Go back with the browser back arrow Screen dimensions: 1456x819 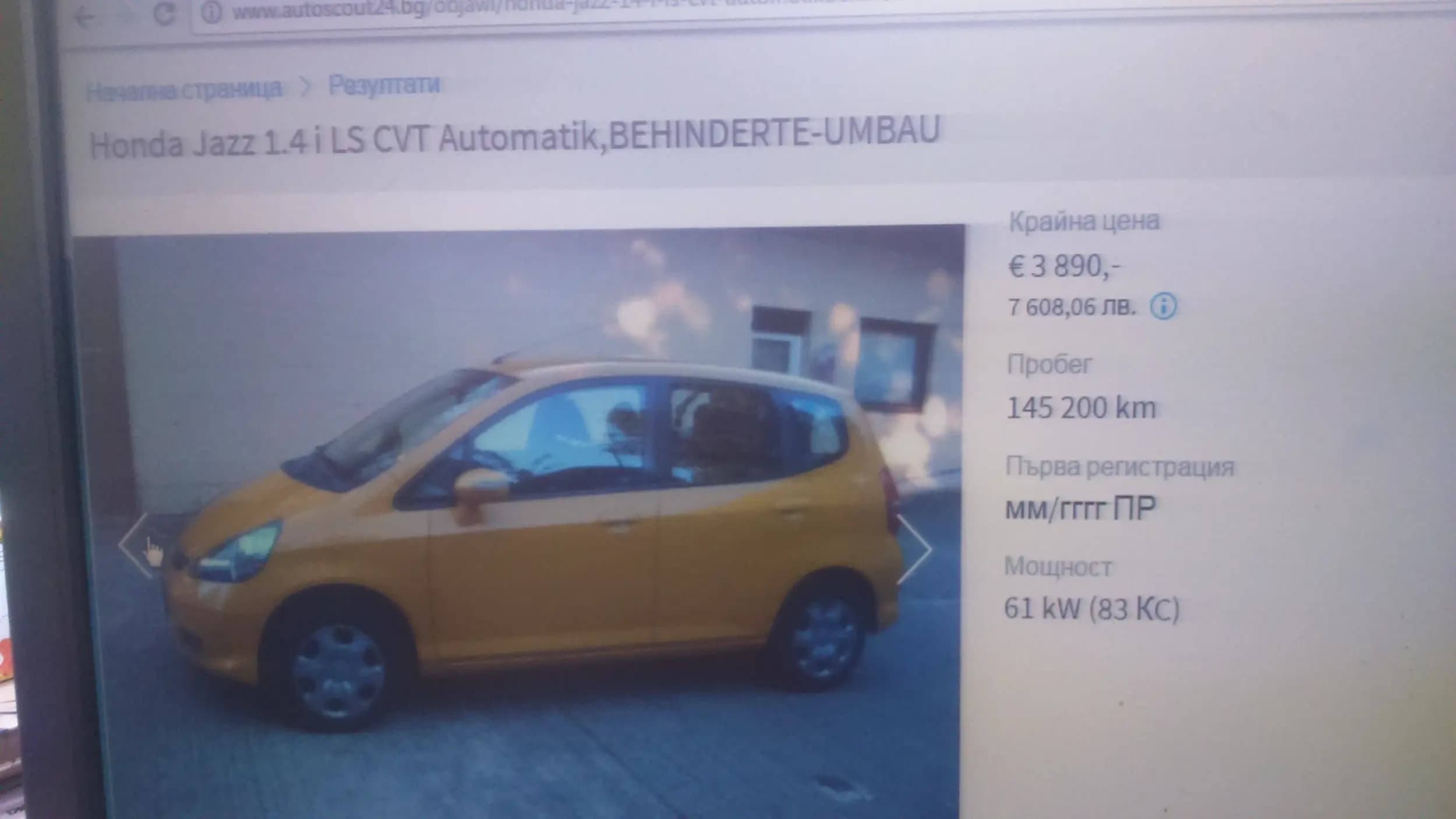tap(86, 17)
